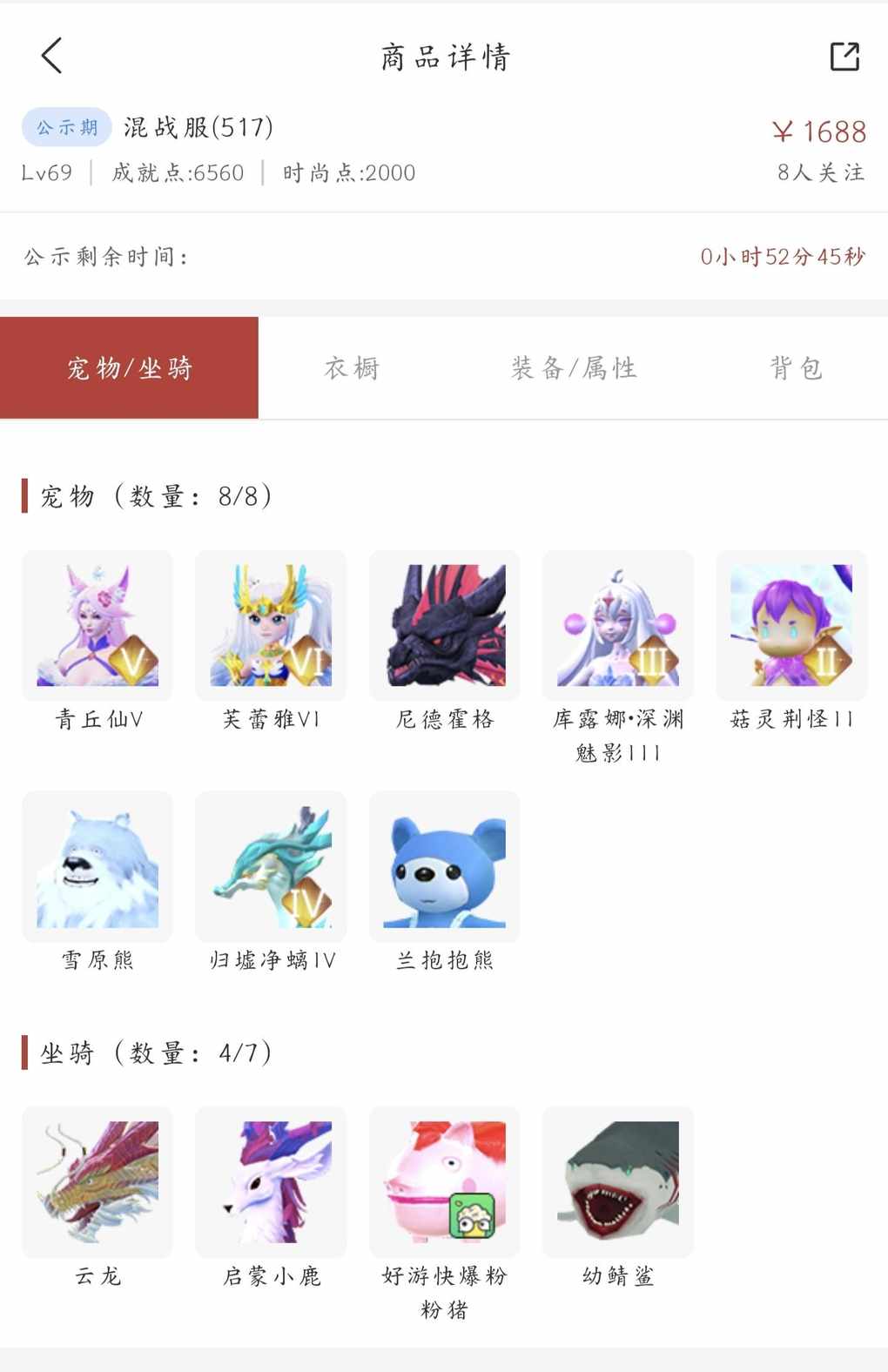Go back from 商品详情 page
Screen dimensions: 888x1372
click(x=52, y=56)
